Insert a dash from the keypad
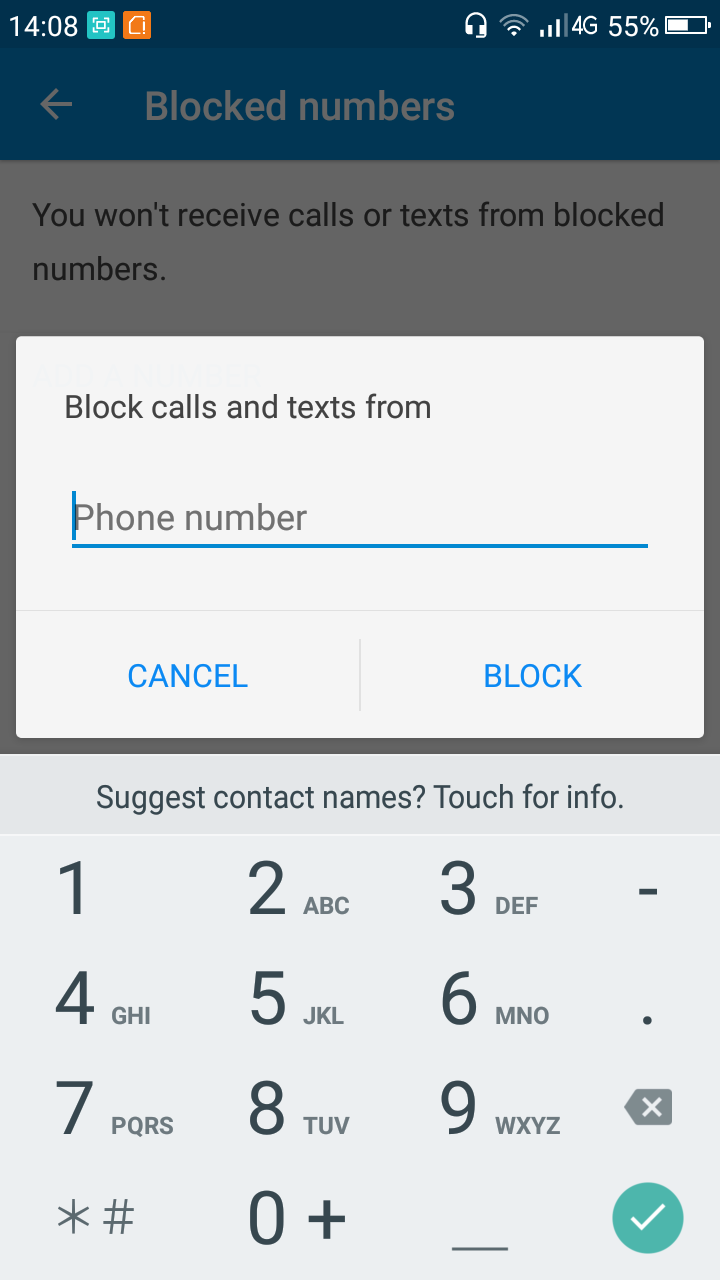The width and height of the screenshot is (720, 1280). 648,890
